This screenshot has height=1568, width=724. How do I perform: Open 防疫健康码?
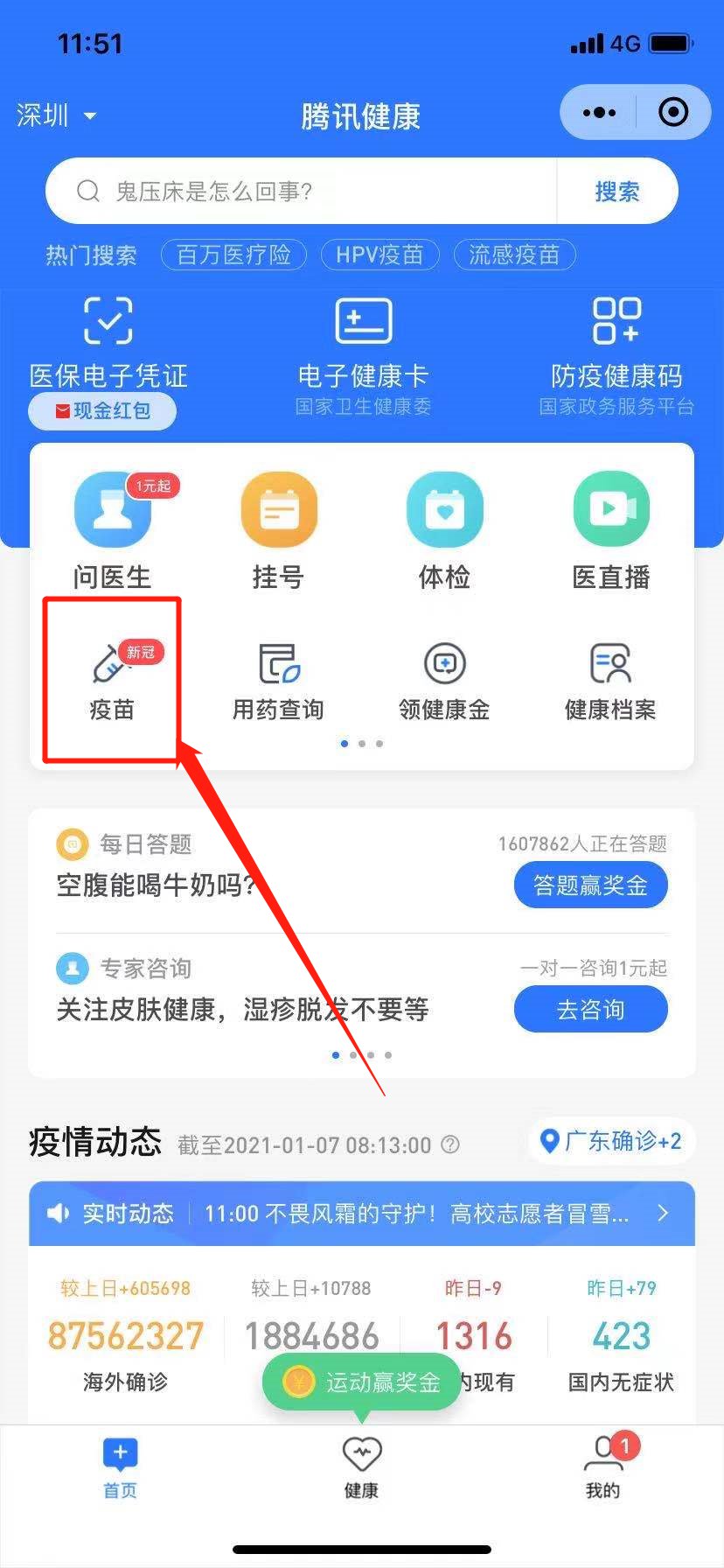point(616,346)
